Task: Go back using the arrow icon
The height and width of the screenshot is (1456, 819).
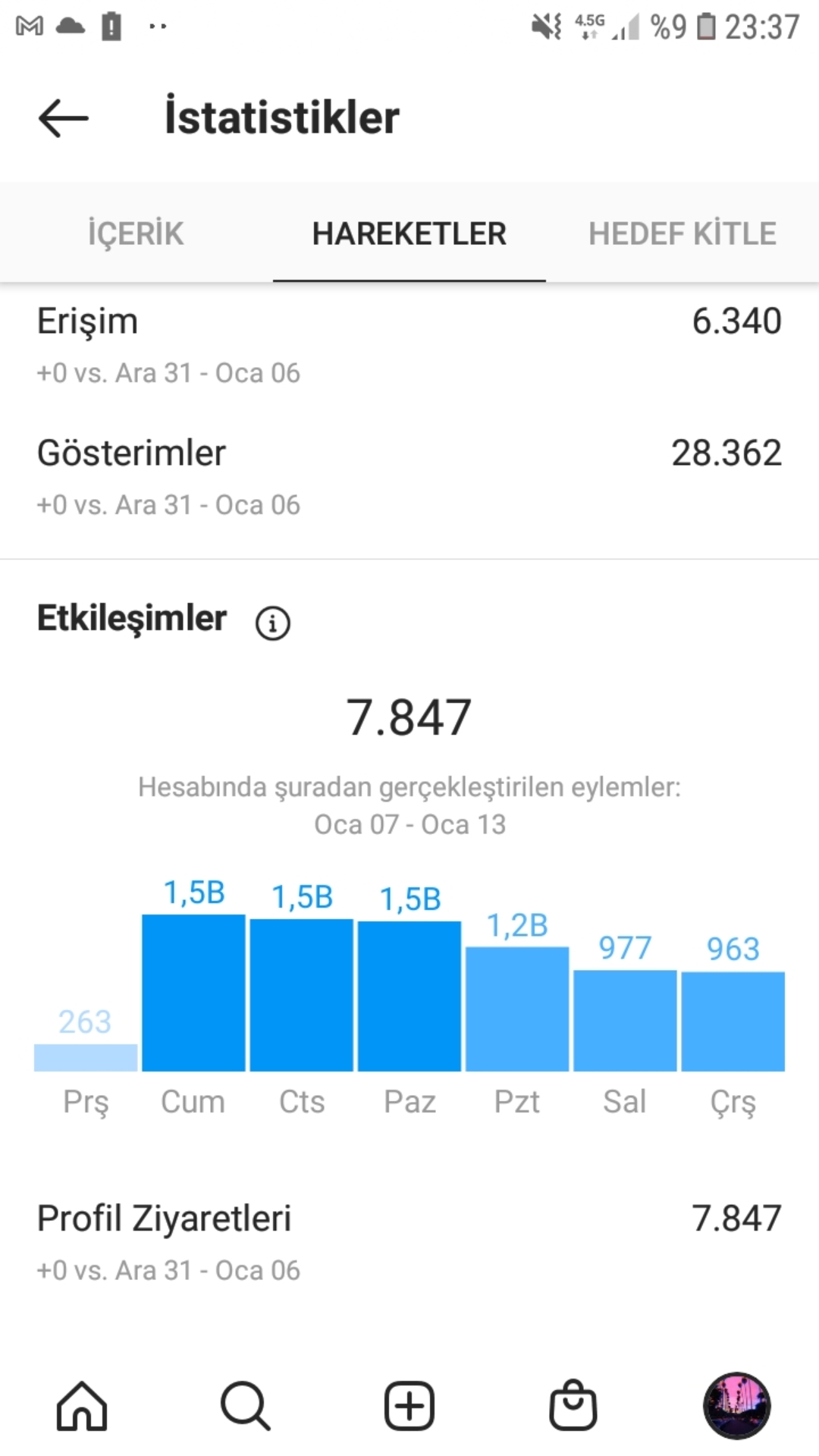Action: (64, 118)
